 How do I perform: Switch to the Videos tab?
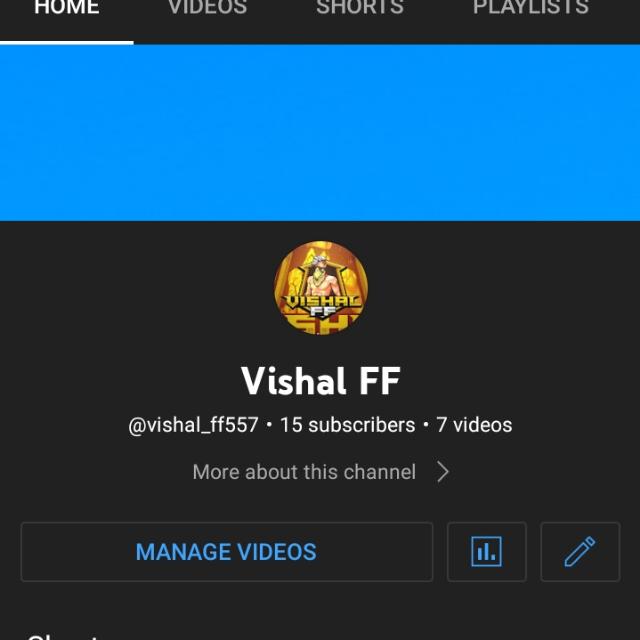pos(207,10)
